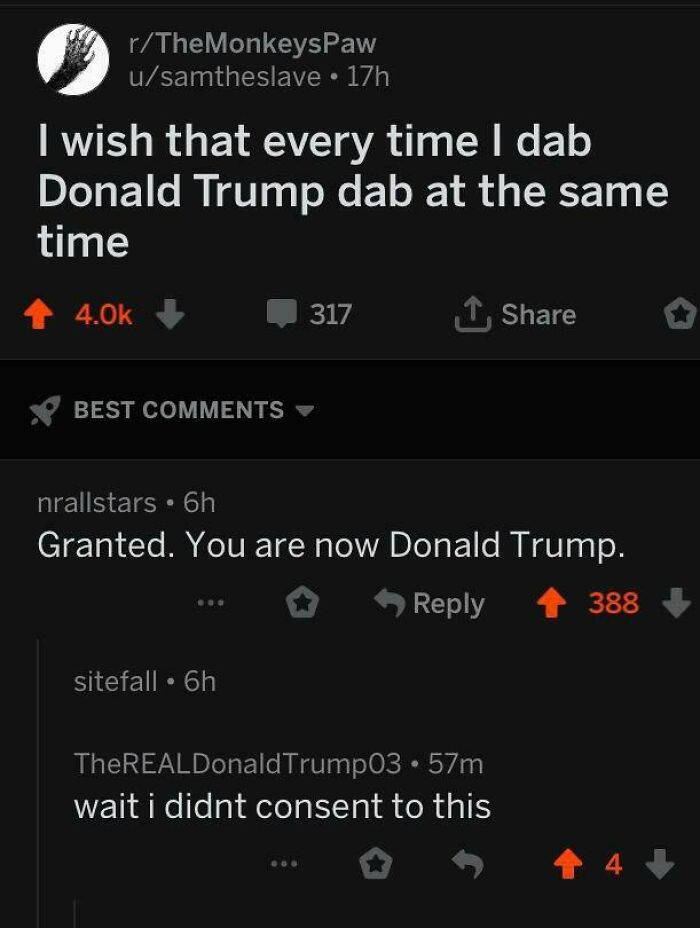Open the 317 comments button

[x=309, y=314]
